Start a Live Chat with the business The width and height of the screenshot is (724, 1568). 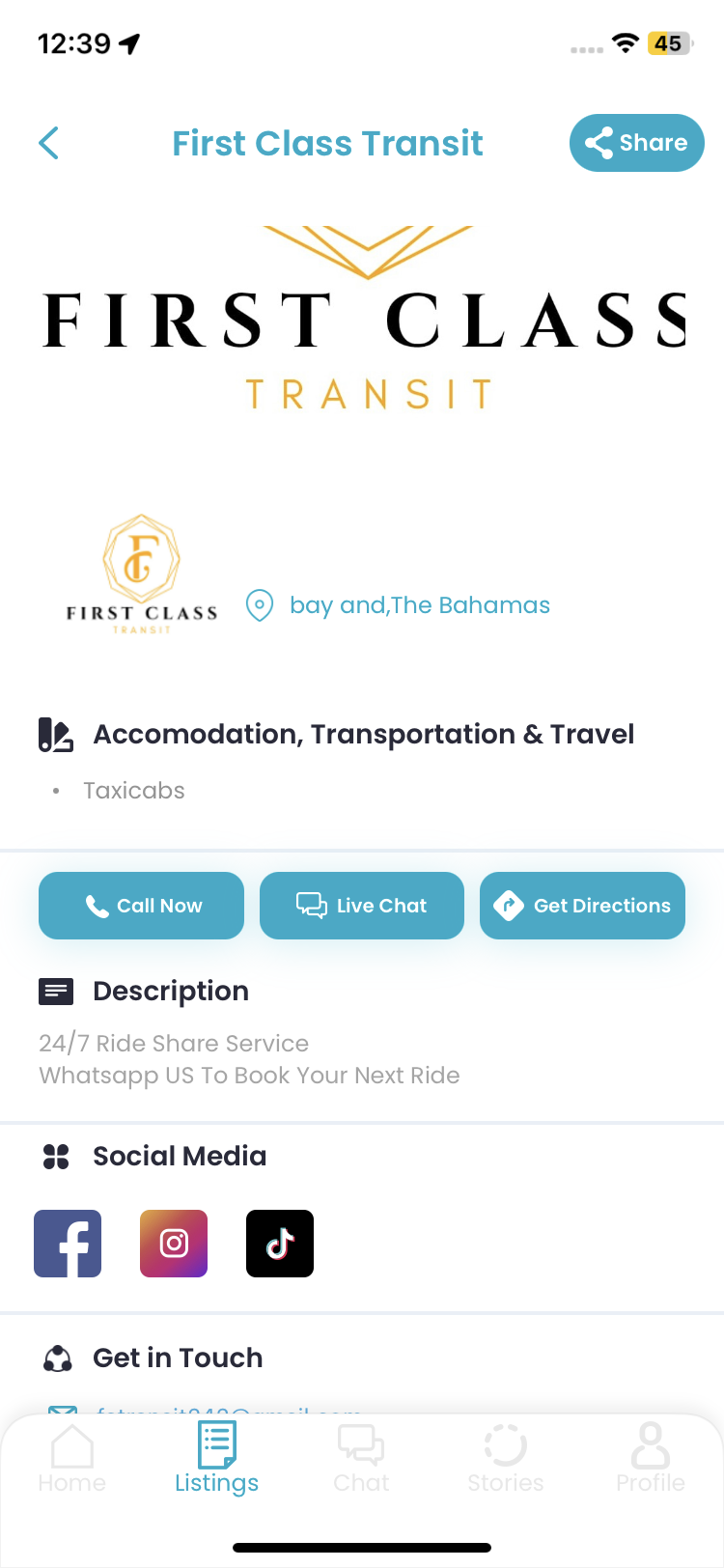tap(362, 906)
